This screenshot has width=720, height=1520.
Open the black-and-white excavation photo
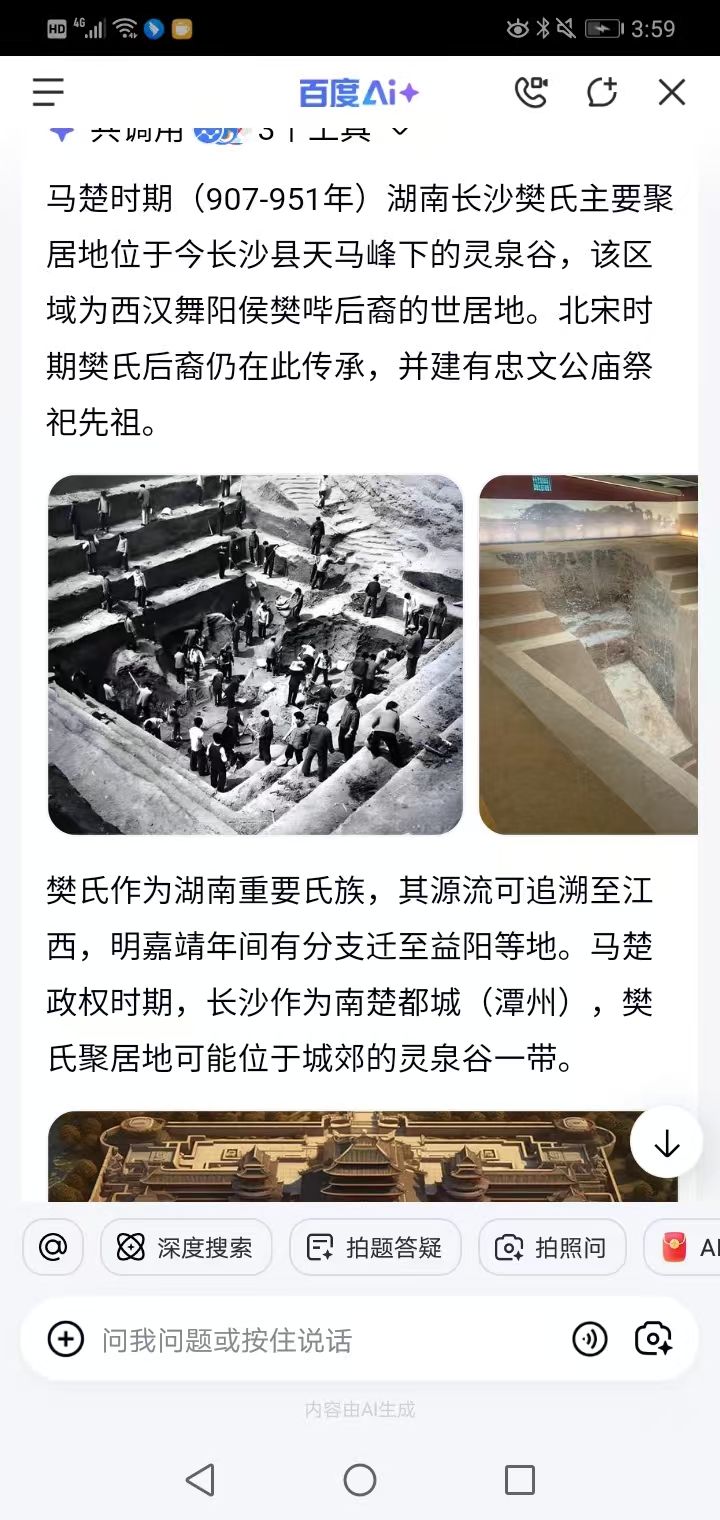click(256, 654)
